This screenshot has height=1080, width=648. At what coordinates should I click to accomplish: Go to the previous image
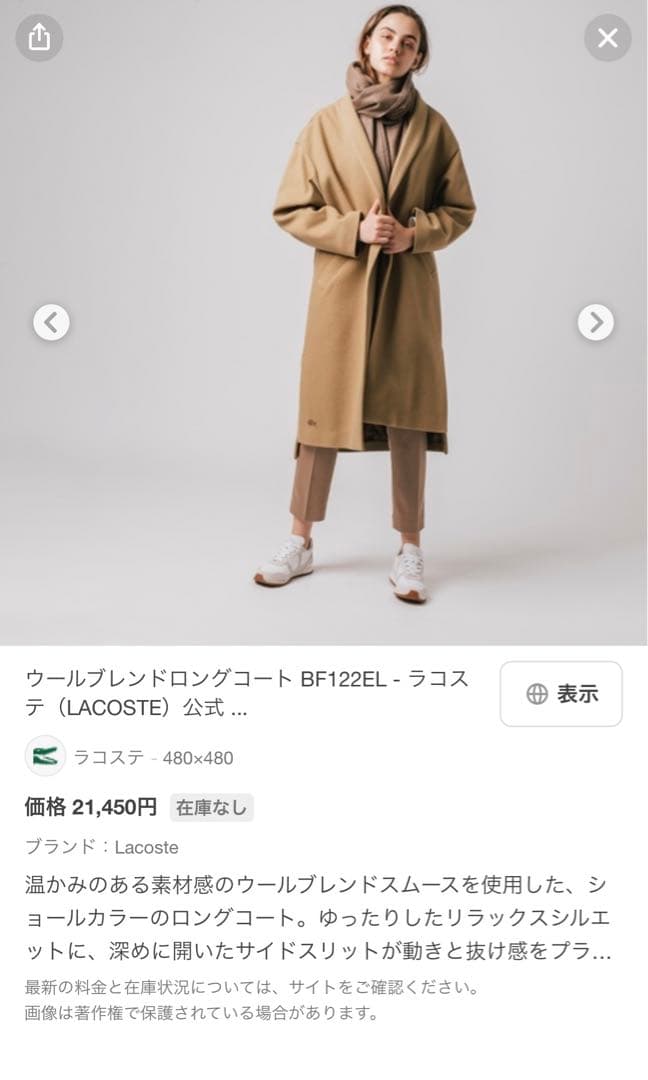coord(52,322)
